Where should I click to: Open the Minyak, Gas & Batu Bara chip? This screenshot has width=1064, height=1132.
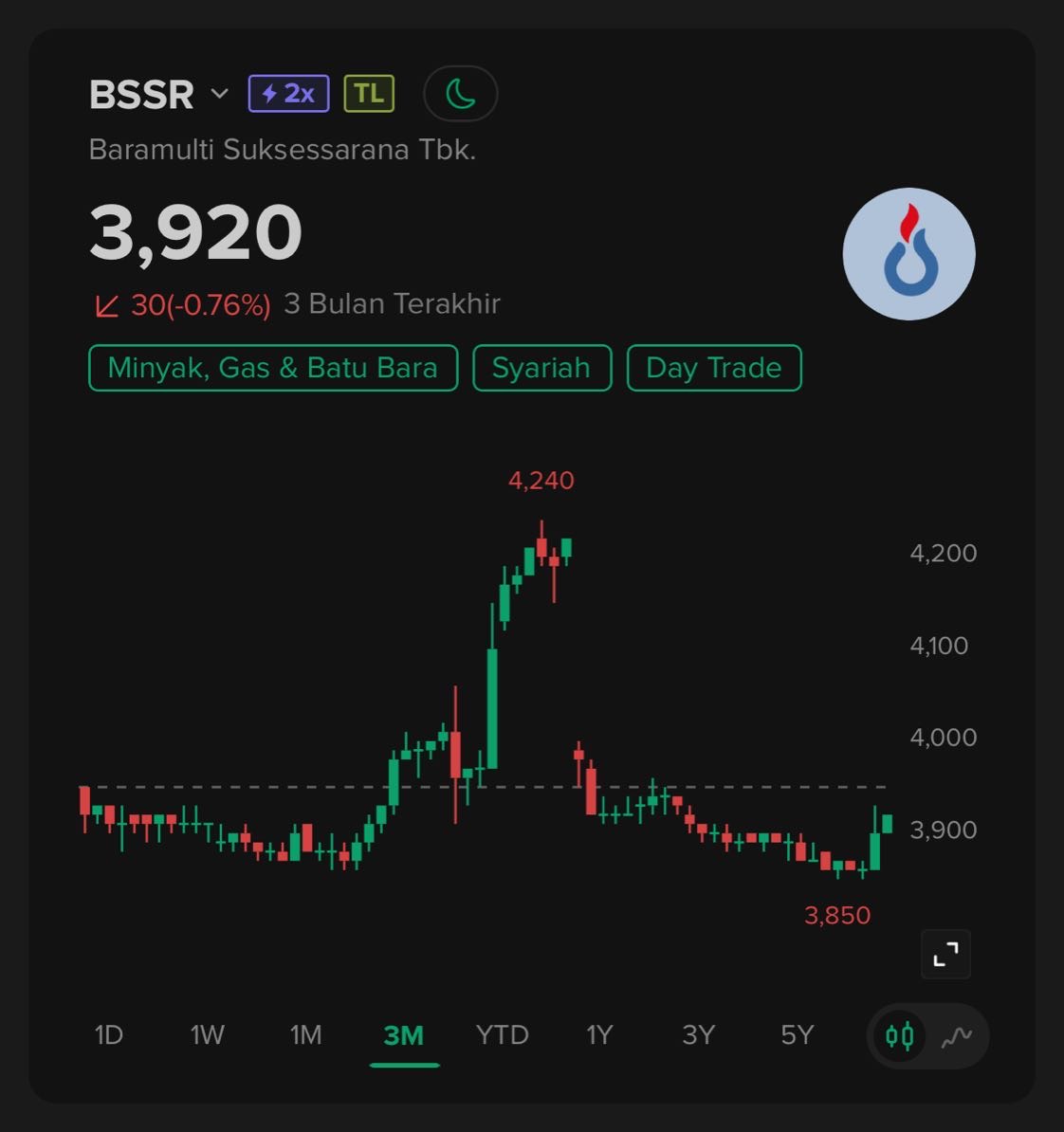click(273, 368)
